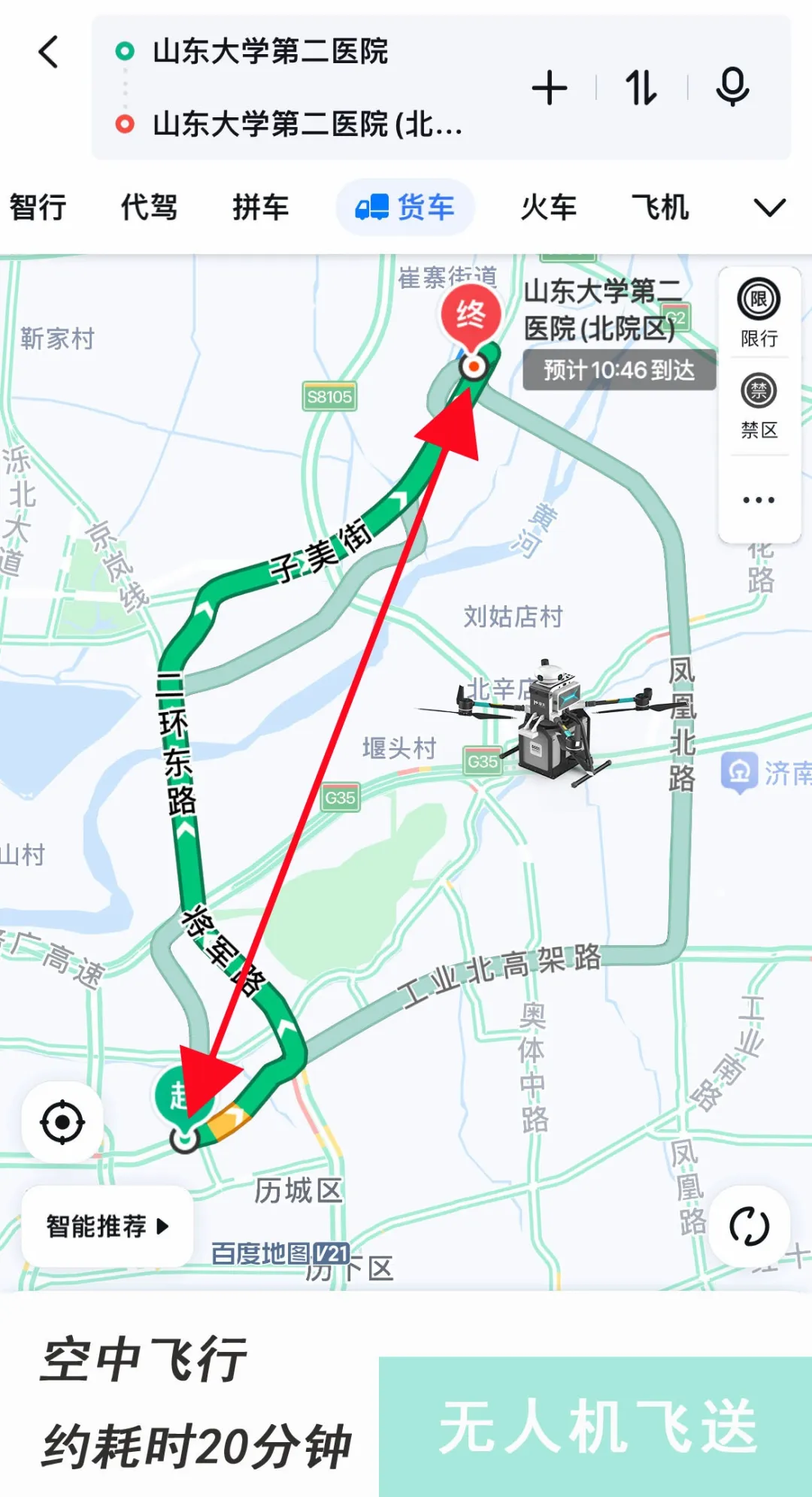Image resolution: width=812 pixels, height=1497 pixels.
Task: Switch to the 飞机 tab
Action: pos(660,207)
